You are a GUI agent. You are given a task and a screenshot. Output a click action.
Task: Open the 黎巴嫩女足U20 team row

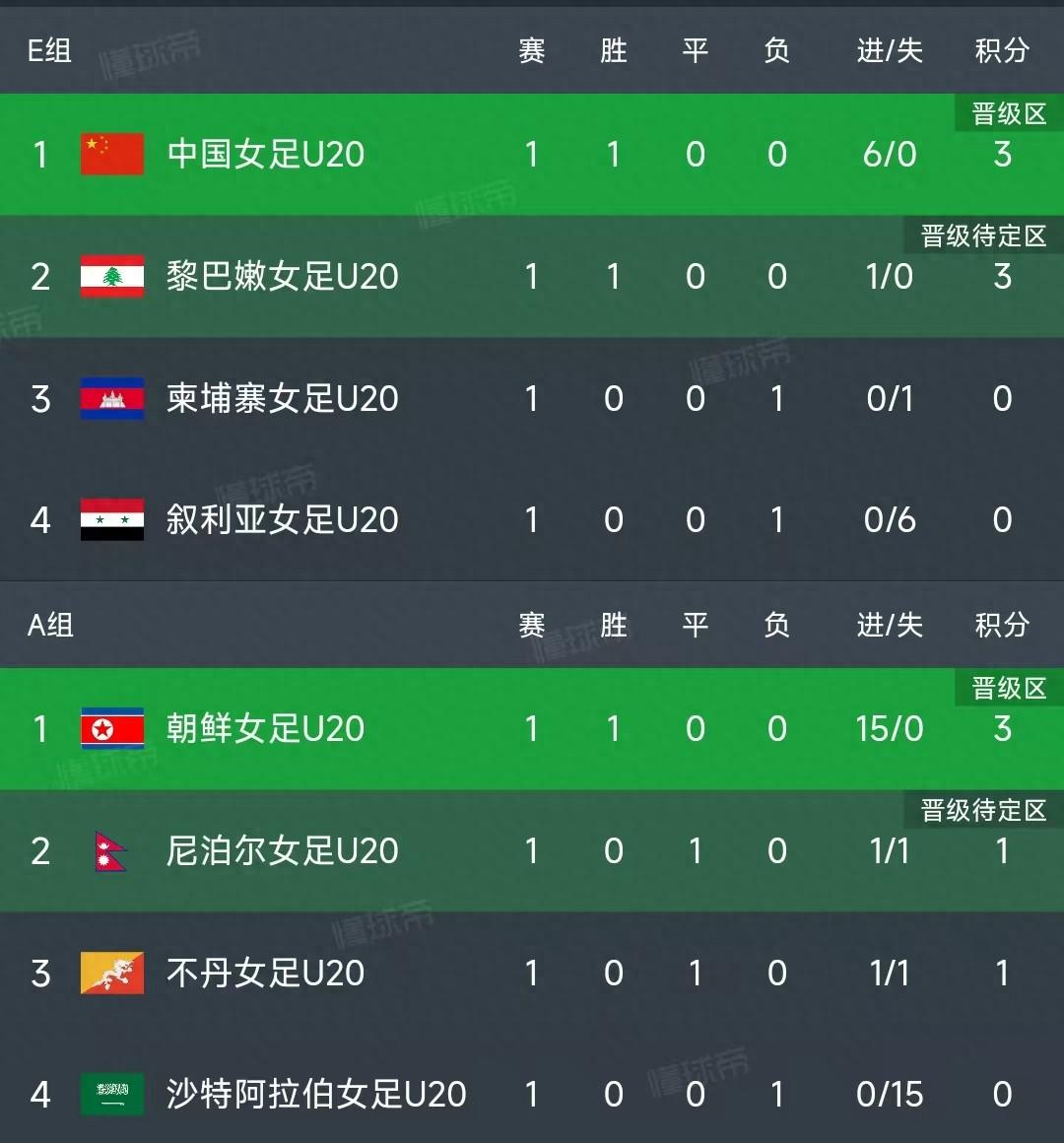click(x=282, y=277)
